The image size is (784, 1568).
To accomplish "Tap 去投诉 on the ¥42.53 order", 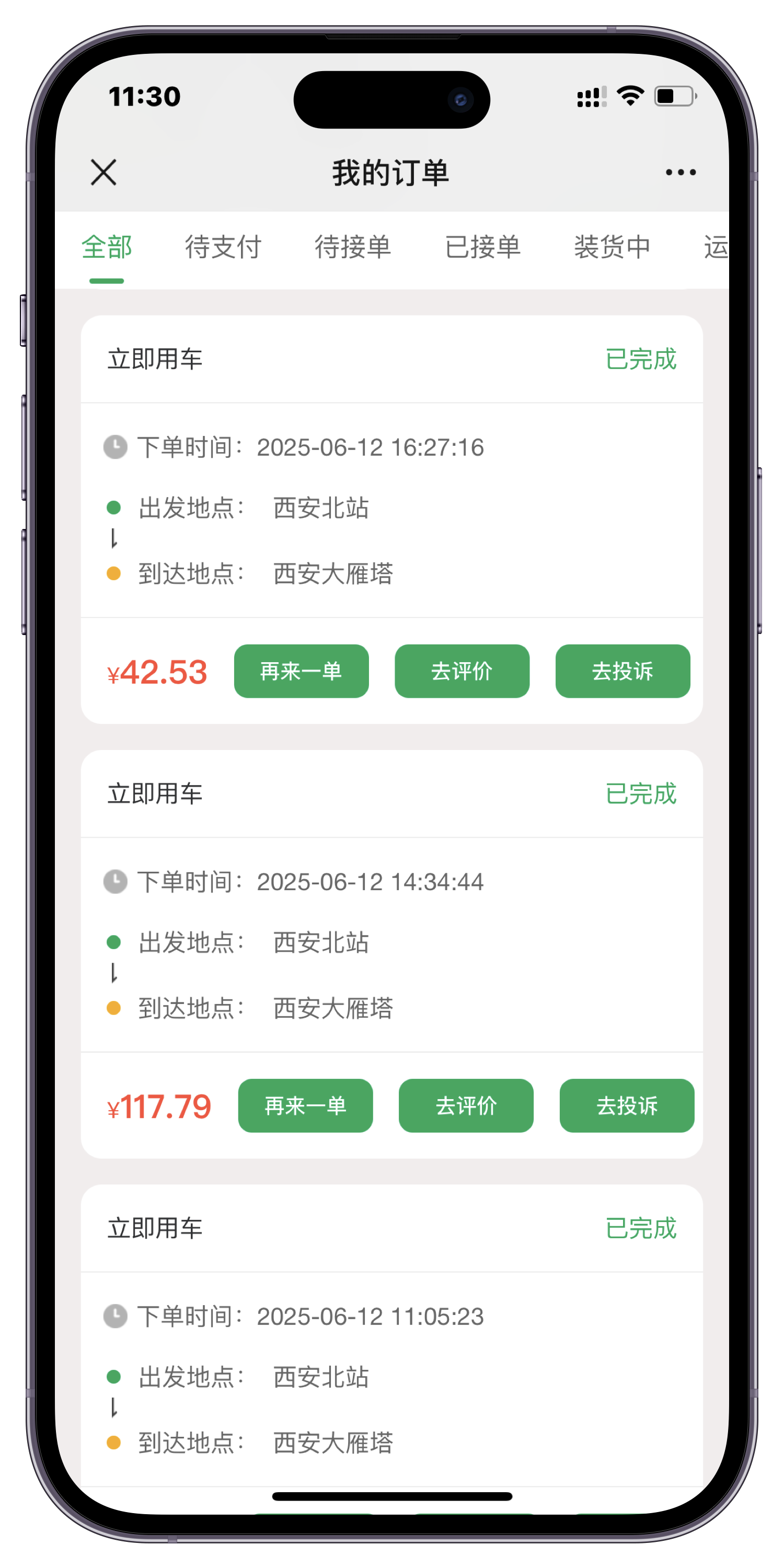I will (622, 671).
